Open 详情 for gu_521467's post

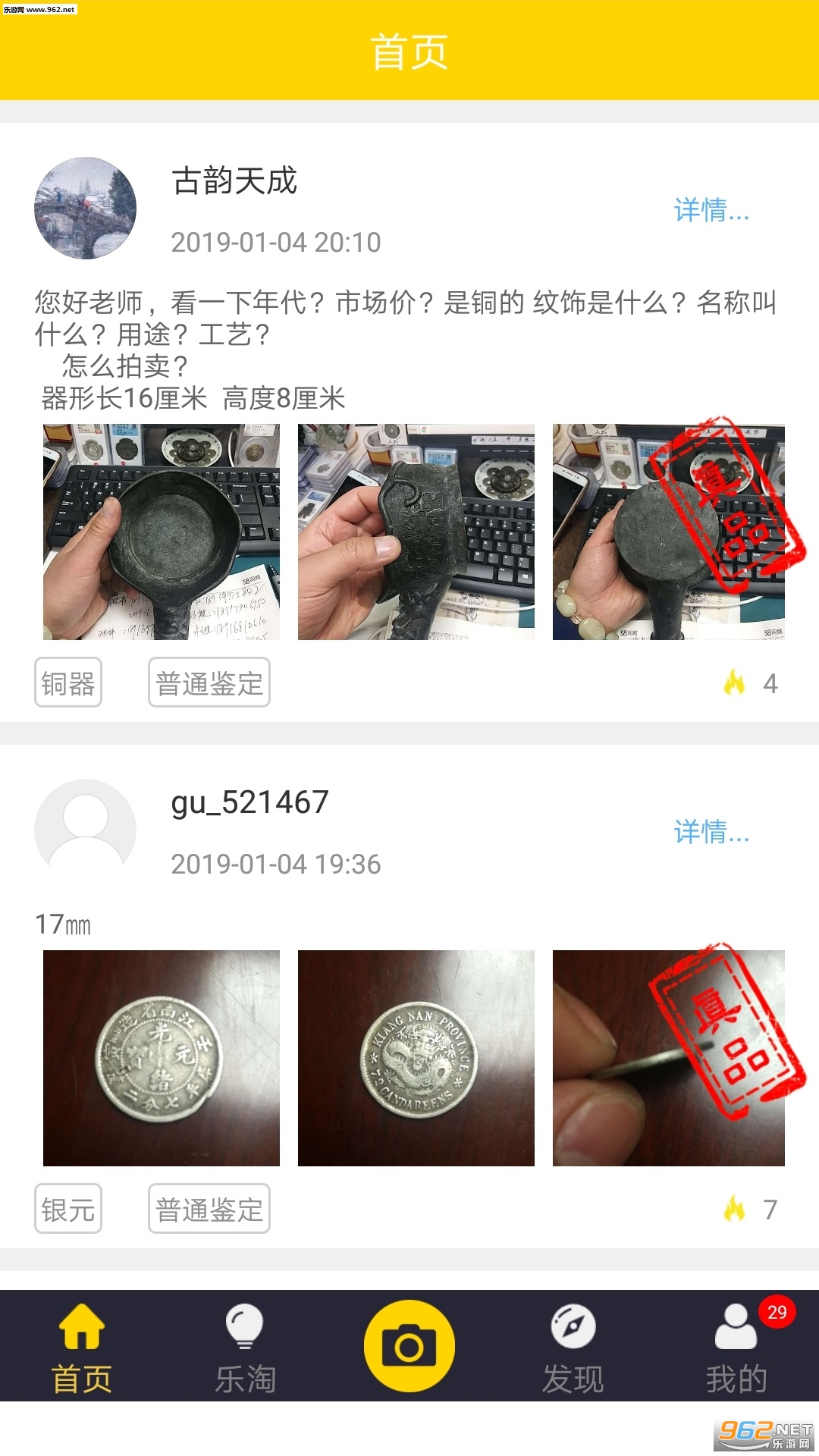point(711,832)
